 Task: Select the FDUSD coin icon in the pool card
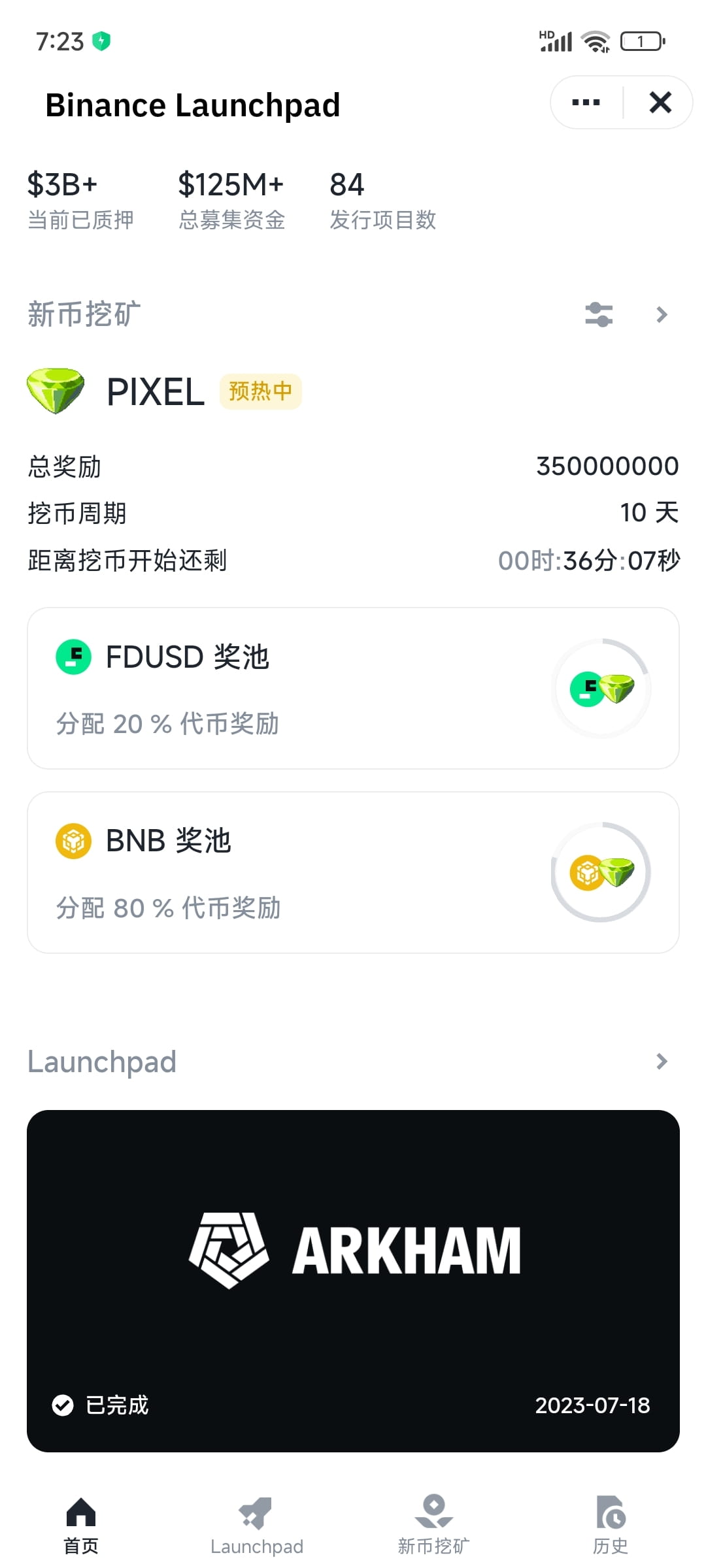[x=73, y=657]
